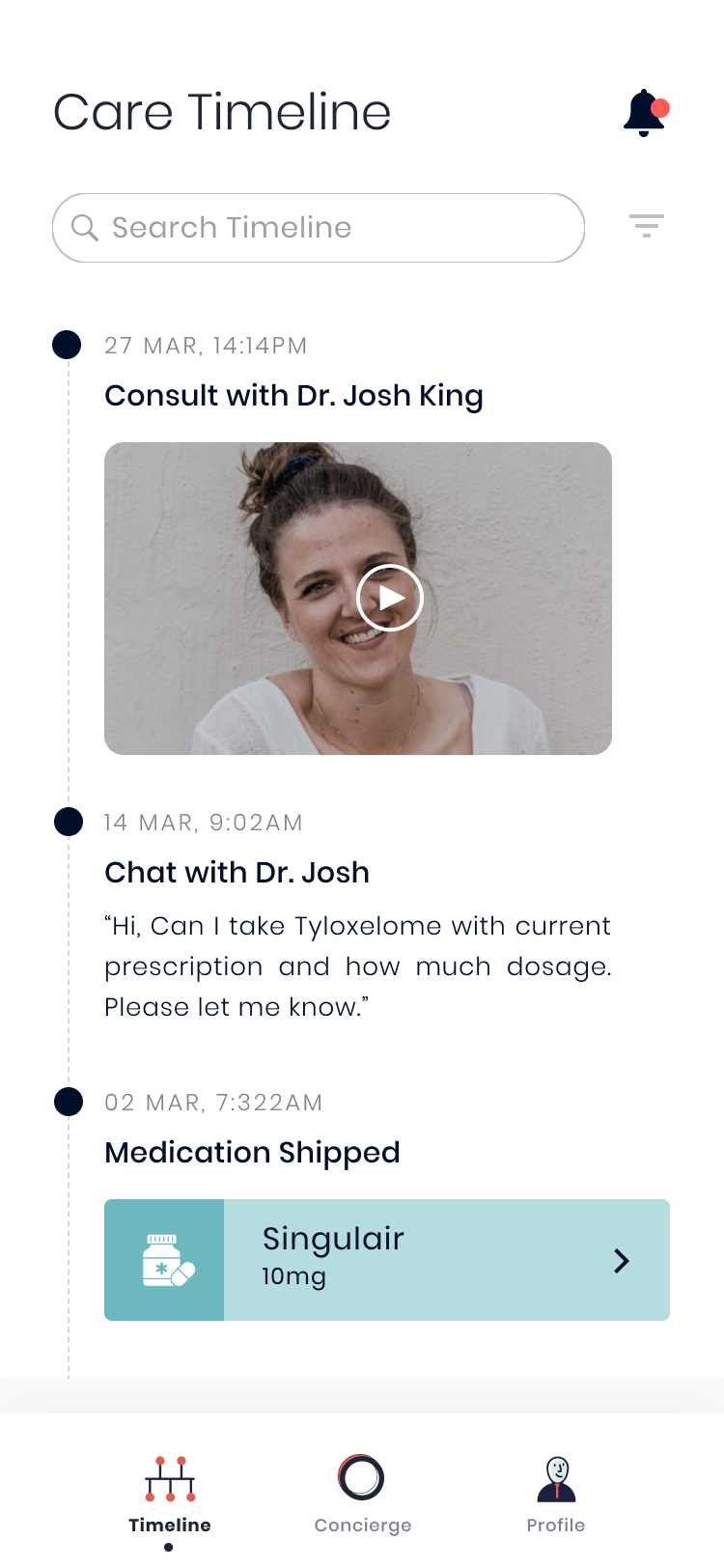The width and height of the screenshot is (724, 1568).
Task: Open the Chat with Dr. Josh entry
Action: (x=237, y=873)
